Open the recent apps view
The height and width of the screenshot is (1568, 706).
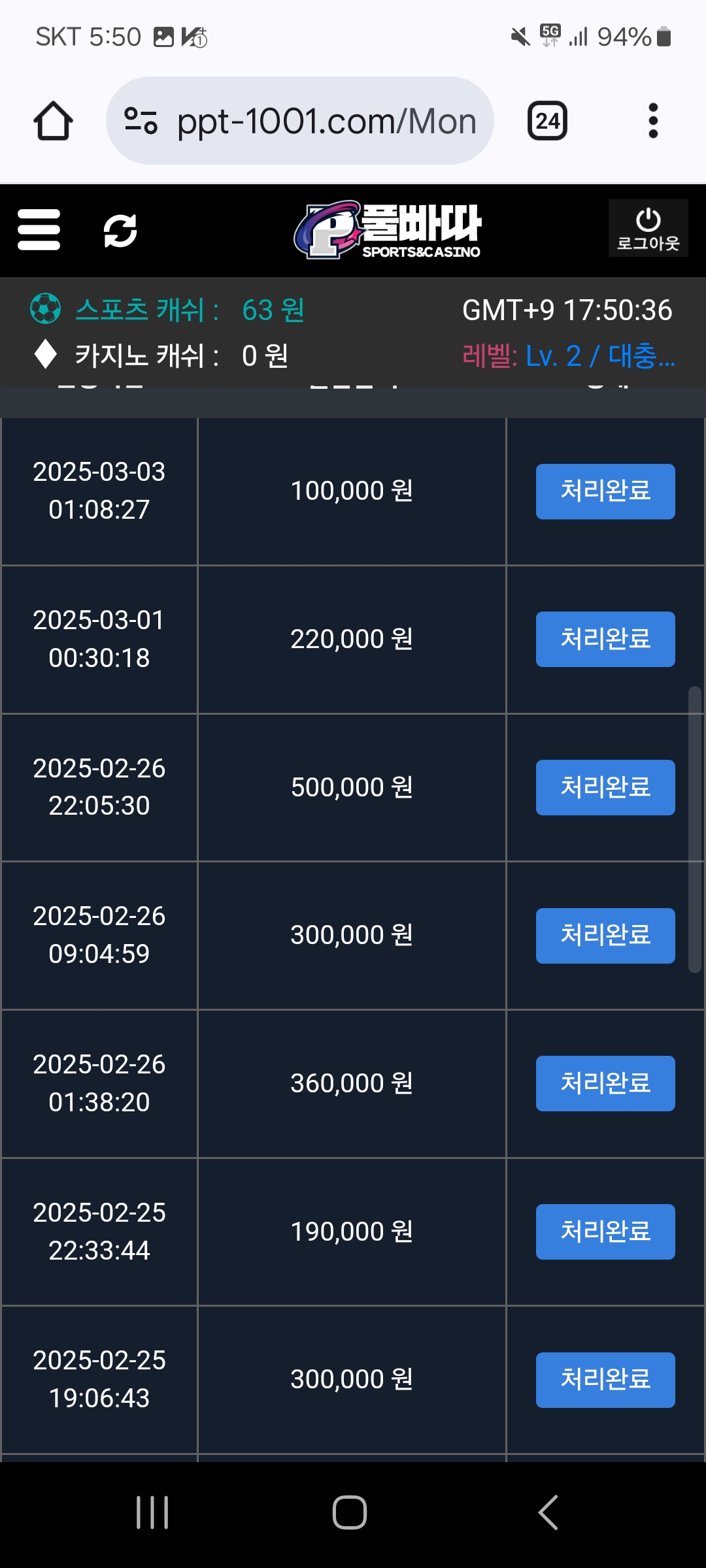click(152, 1512)
